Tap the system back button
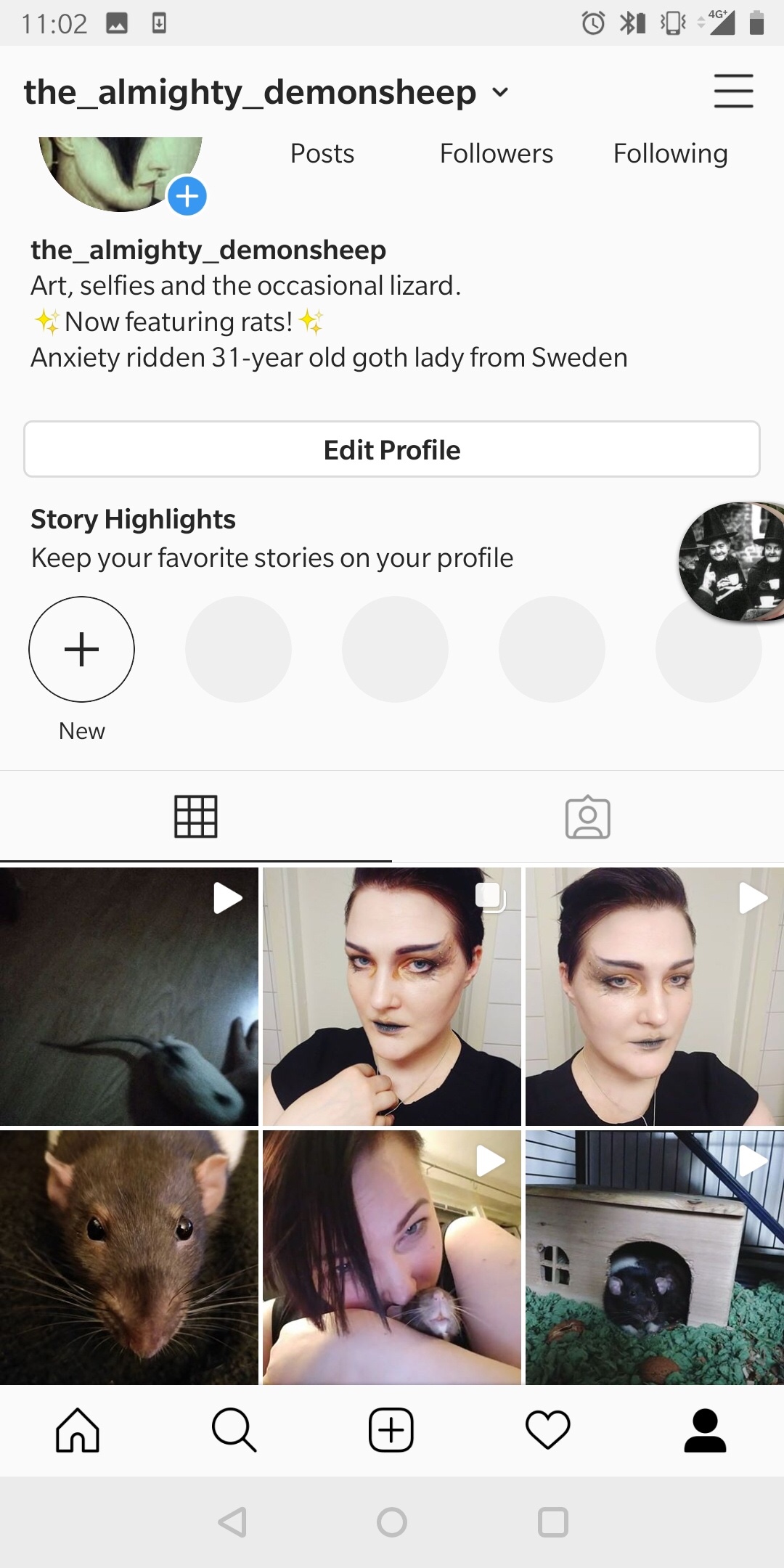 point(232,1522)
